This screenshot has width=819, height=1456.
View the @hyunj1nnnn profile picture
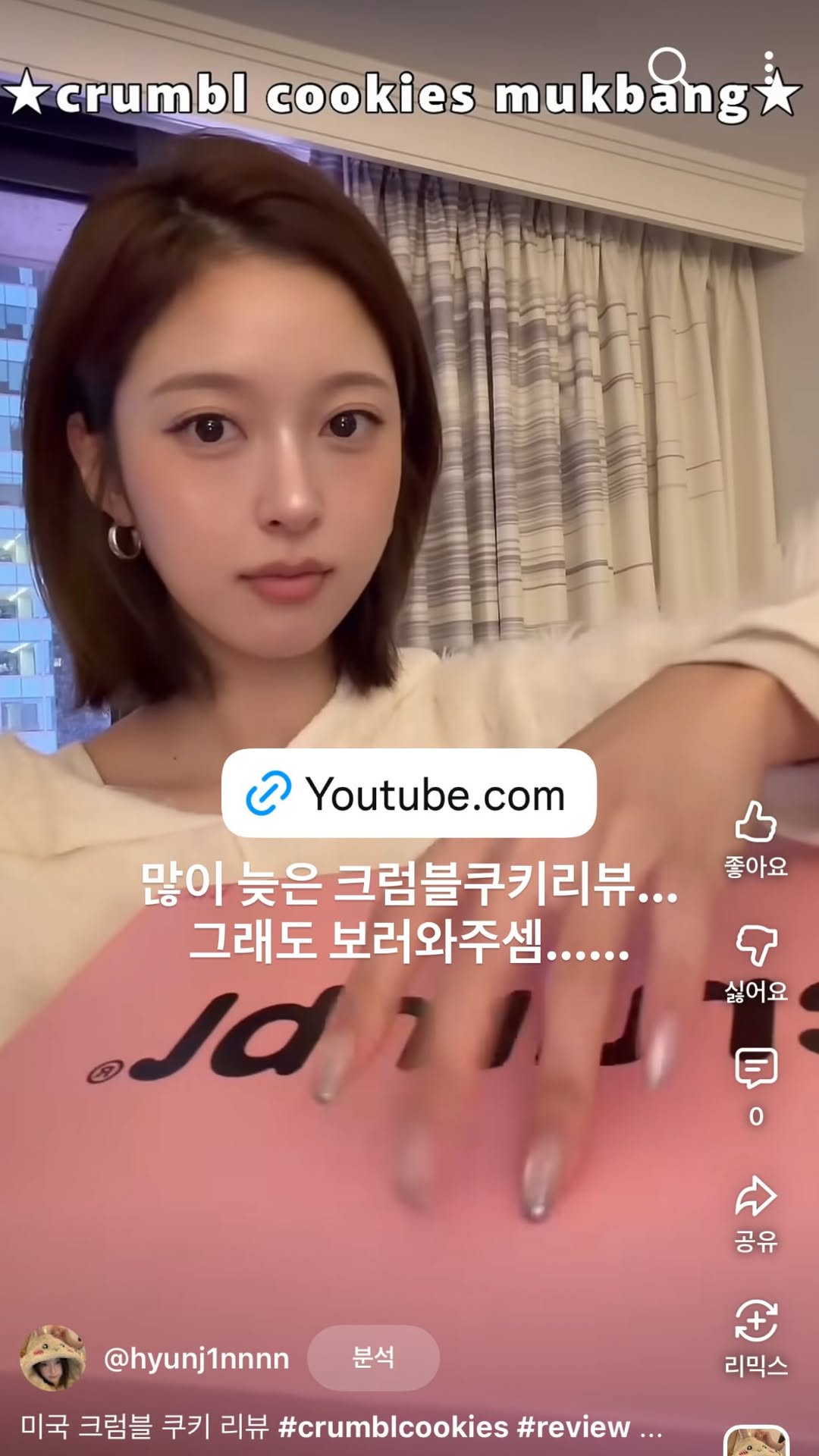click(52, 1357)
